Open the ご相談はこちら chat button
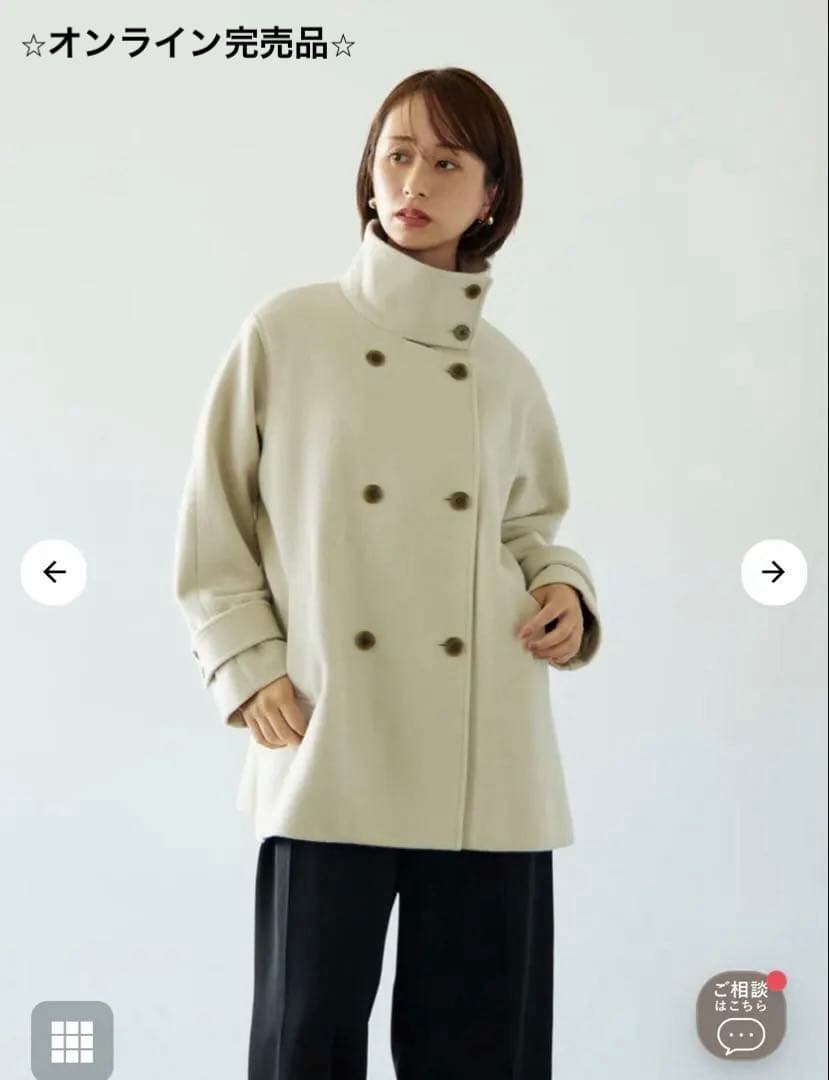Viewport: 829px width, 1080px height. click(741, 1015)
